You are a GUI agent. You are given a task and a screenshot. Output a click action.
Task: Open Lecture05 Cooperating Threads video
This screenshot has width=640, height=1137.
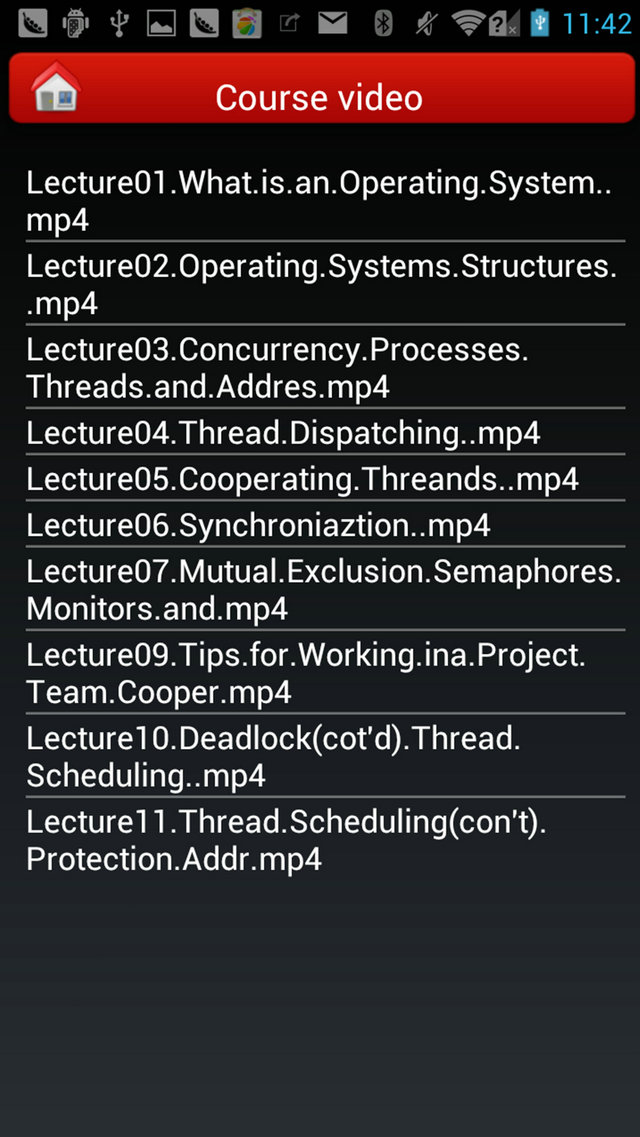pos(320,477)
